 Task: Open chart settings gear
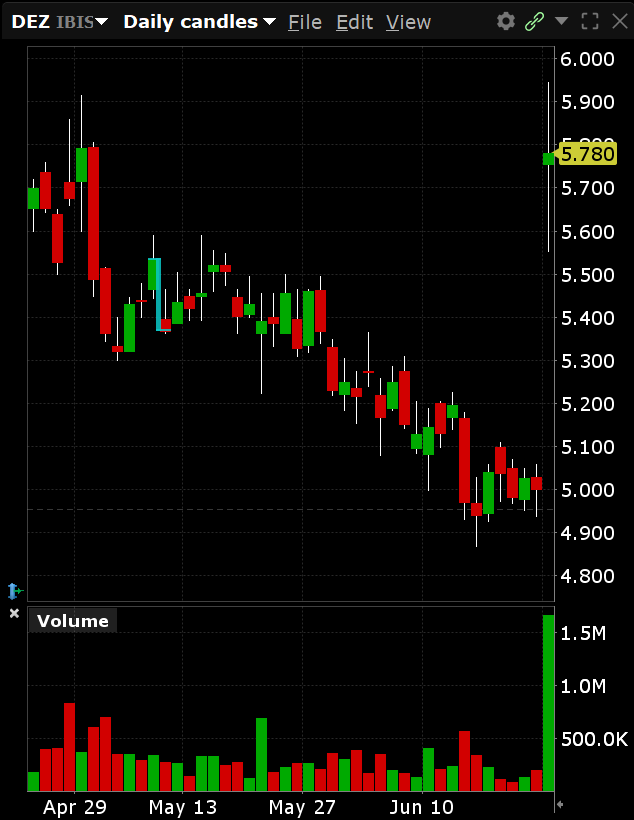[506, 21]
